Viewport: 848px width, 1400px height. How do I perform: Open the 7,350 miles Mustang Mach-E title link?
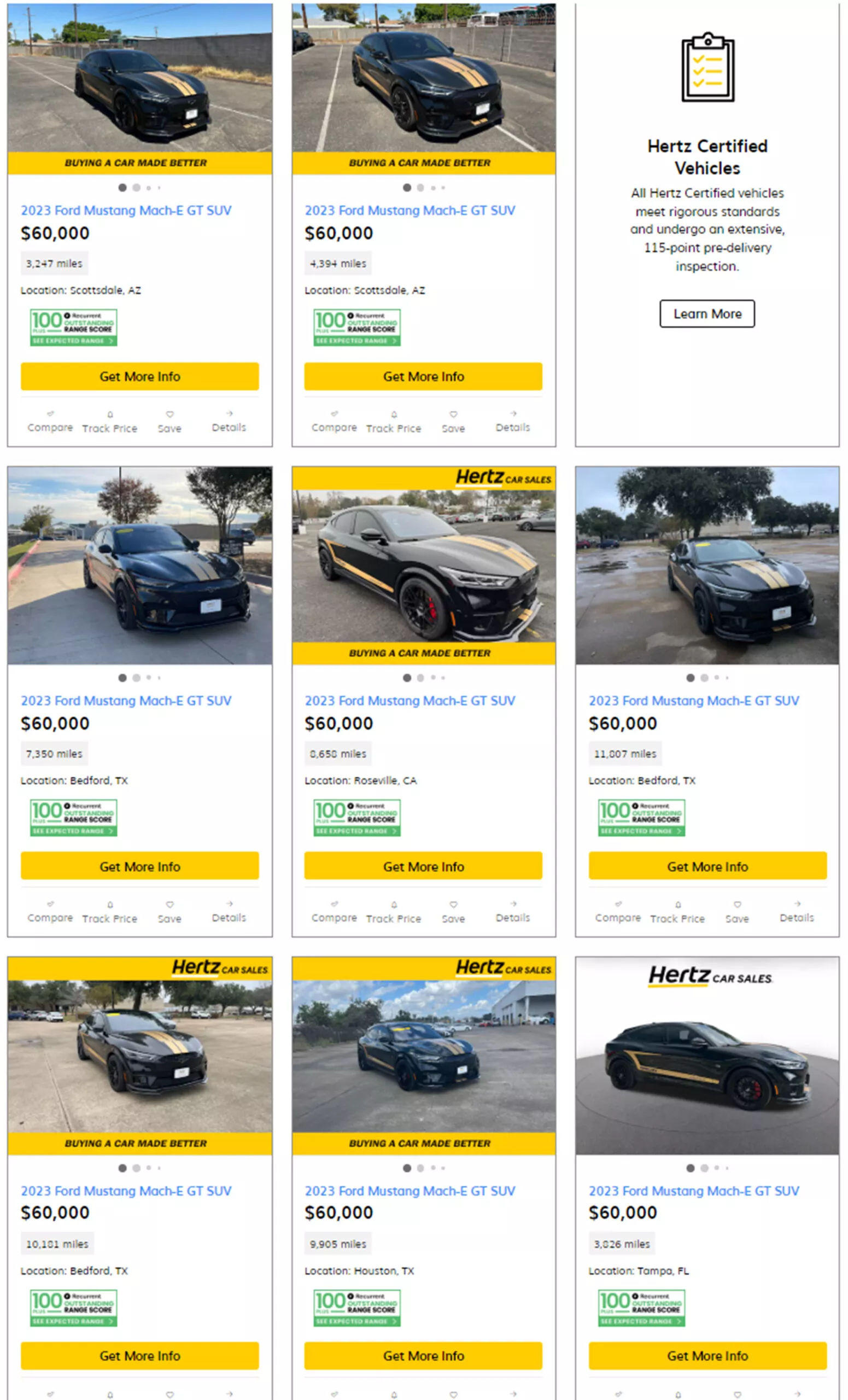point(126,701)
